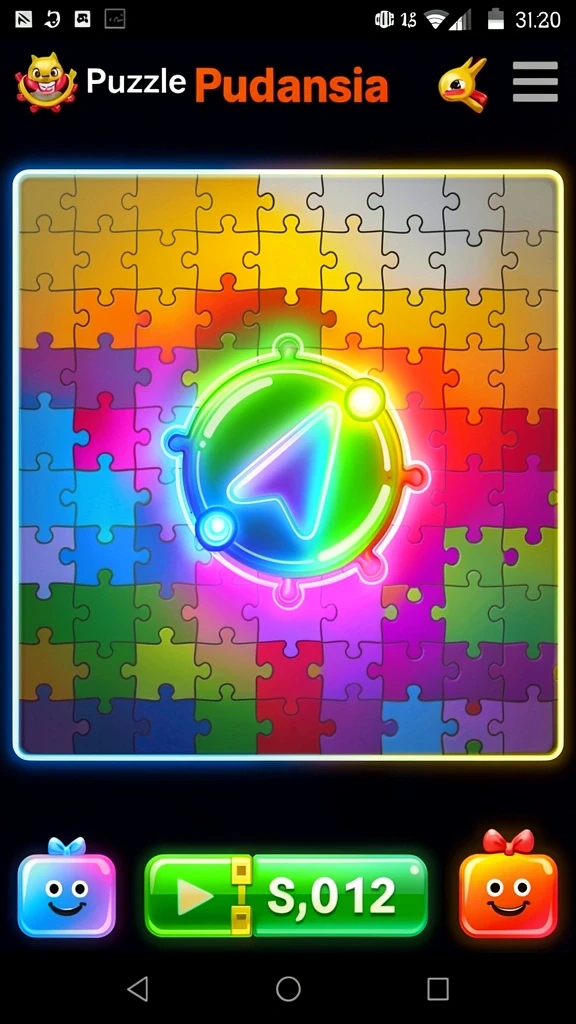
Task: Return to the home screen
Action: pyautogui.click(x=288, y=989)
